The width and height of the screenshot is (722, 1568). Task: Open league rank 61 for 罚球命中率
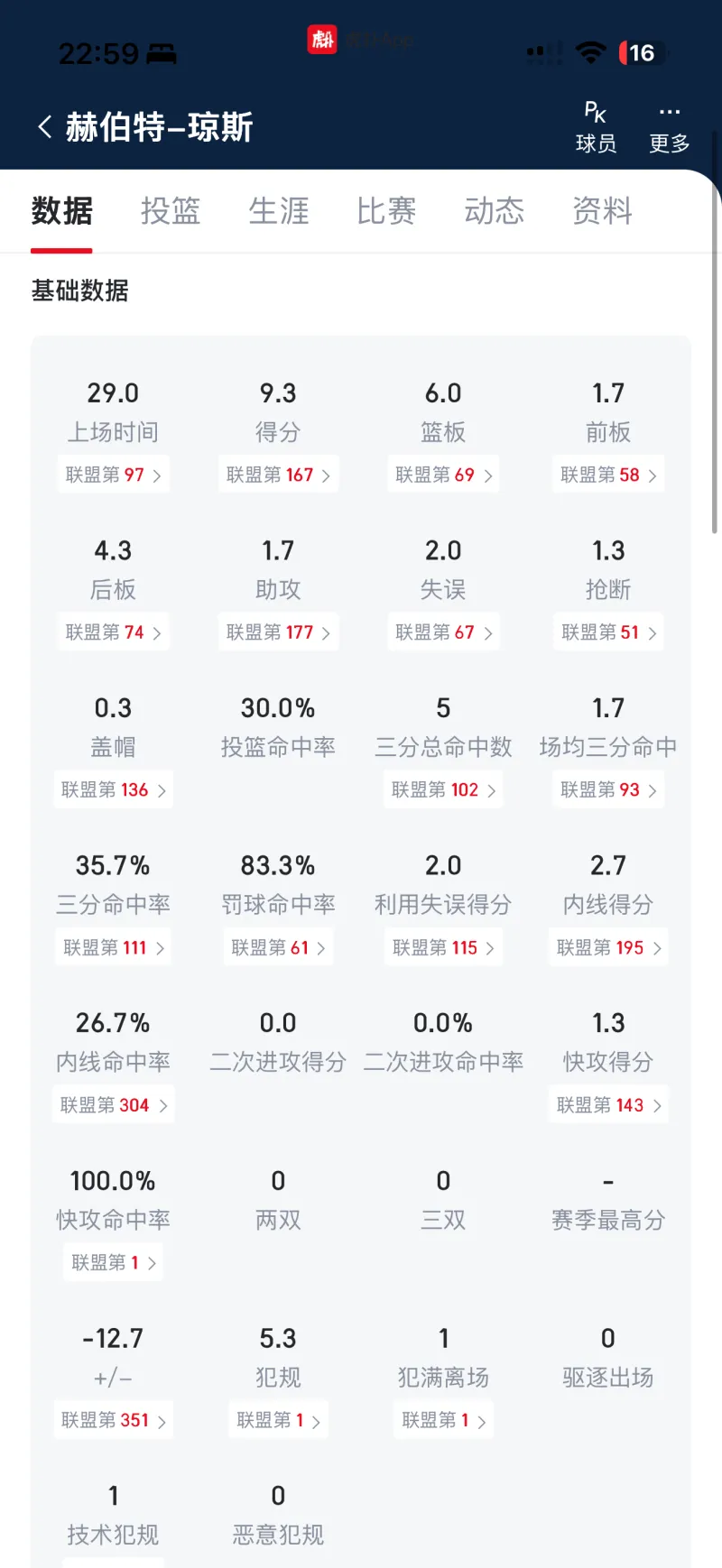(x=278, y=947)
